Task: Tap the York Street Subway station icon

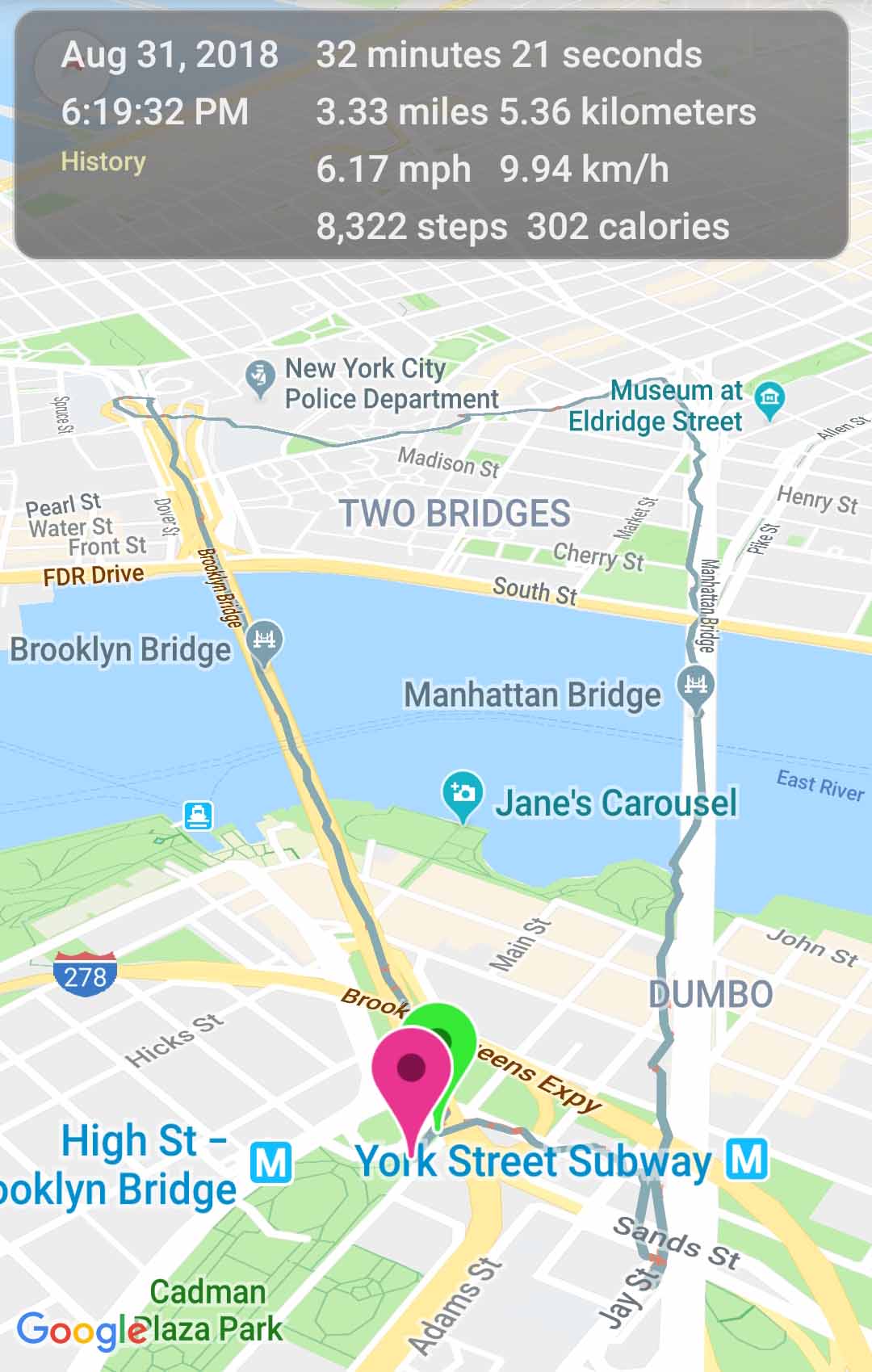Action: tap(746, 1160)
